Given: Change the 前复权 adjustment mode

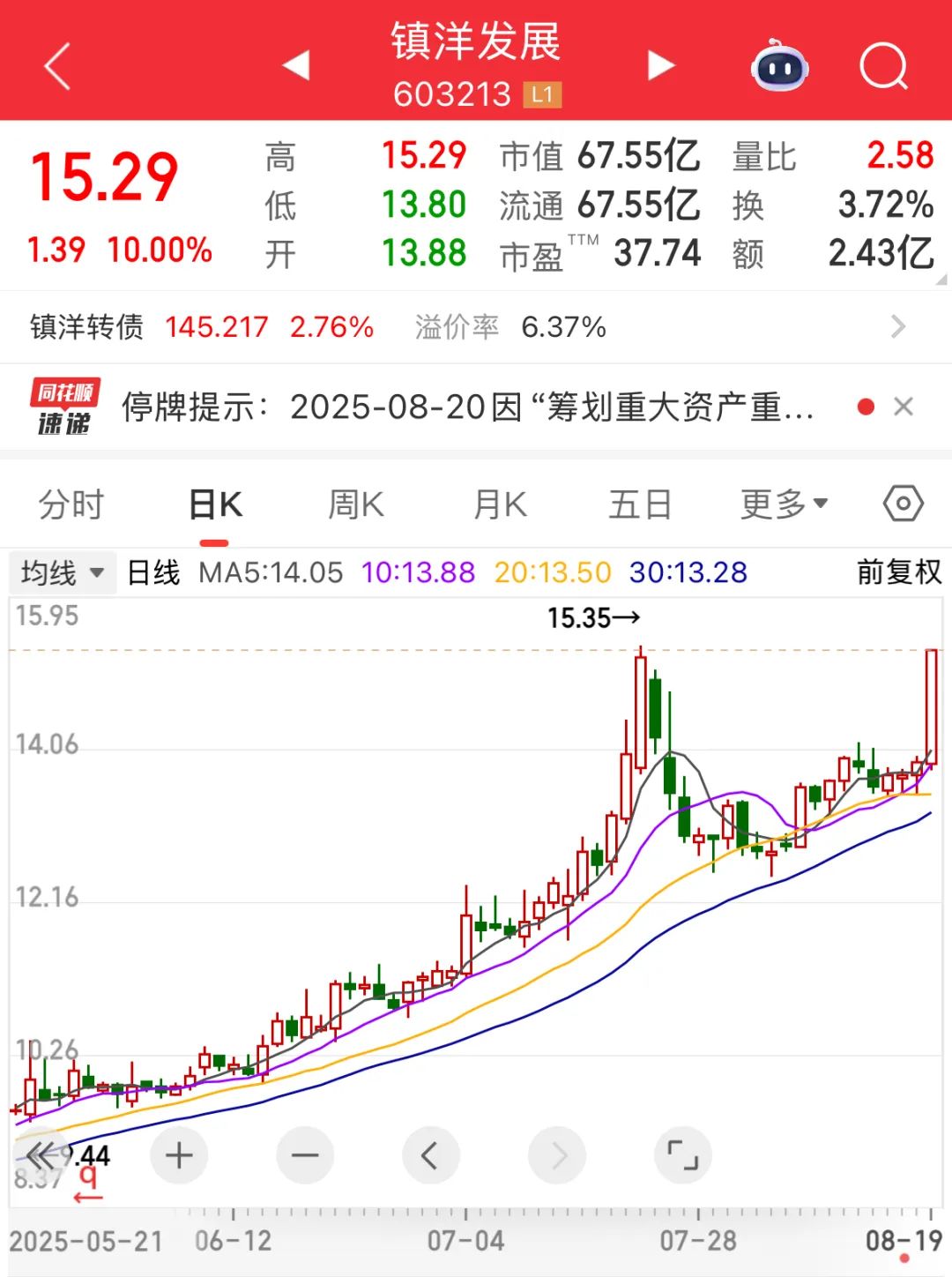Looking at the screenshot, I should [x=898, y=572].
